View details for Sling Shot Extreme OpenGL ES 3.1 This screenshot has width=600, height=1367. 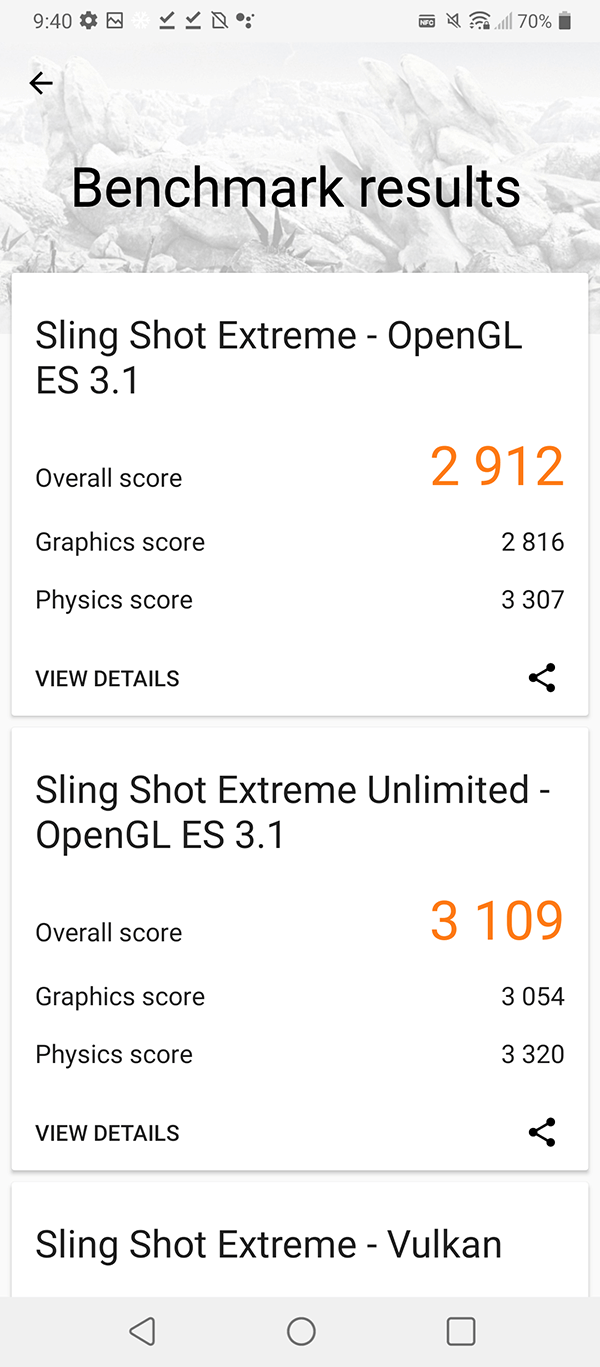pos(107,679)
